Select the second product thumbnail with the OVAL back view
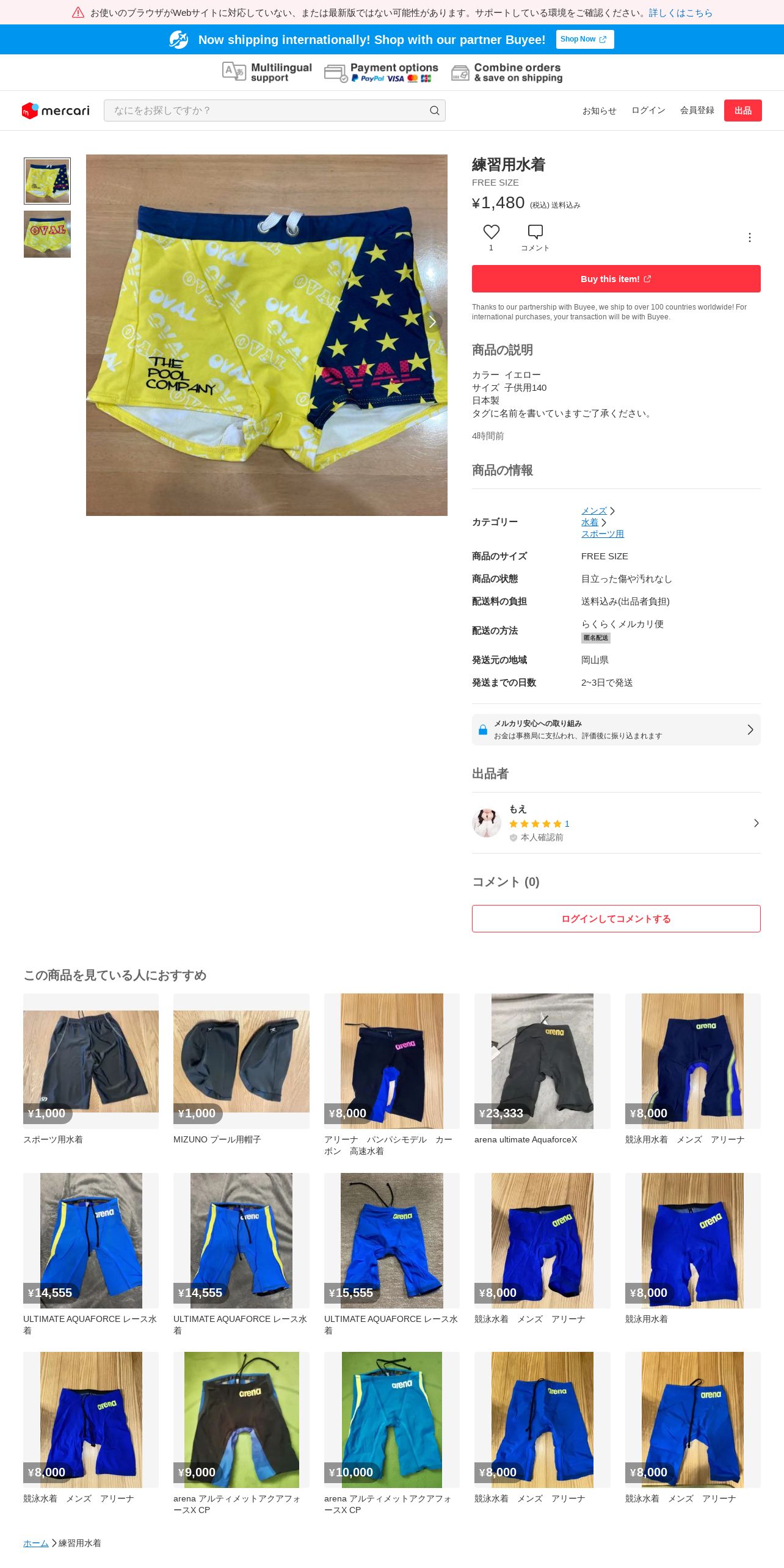Screen dimensions: 784x1568 click(47, 234)
